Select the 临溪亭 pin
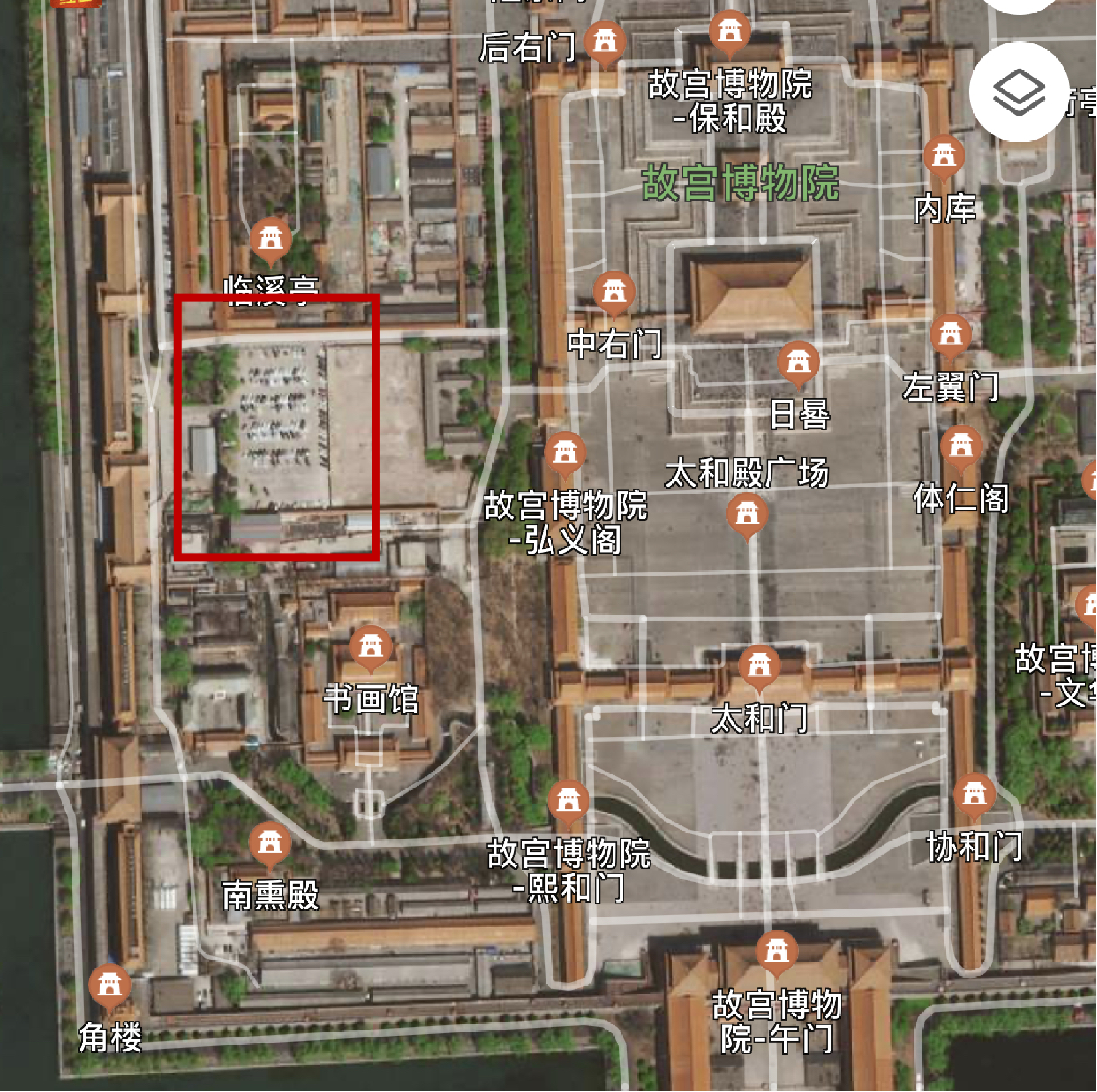Screen dimensions: 1097x1092 pyautogui.click(x=270, y=239)
